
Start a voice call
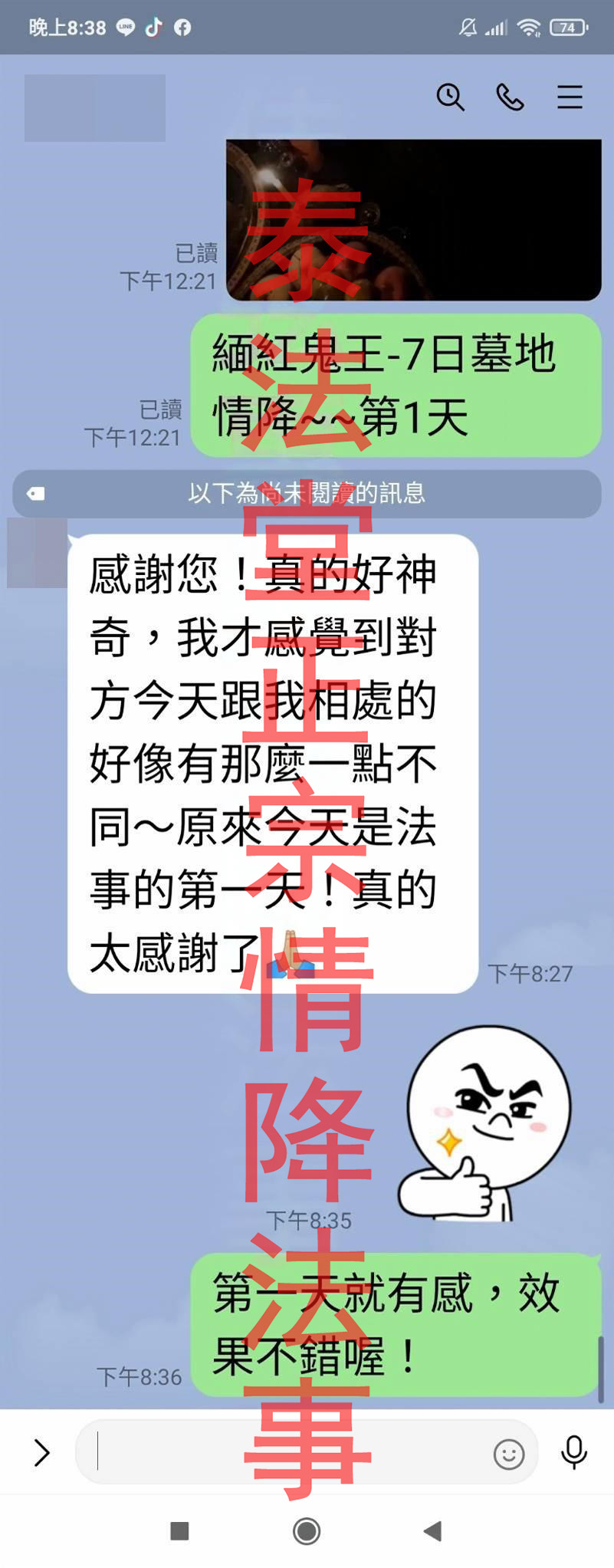[510, 97]
